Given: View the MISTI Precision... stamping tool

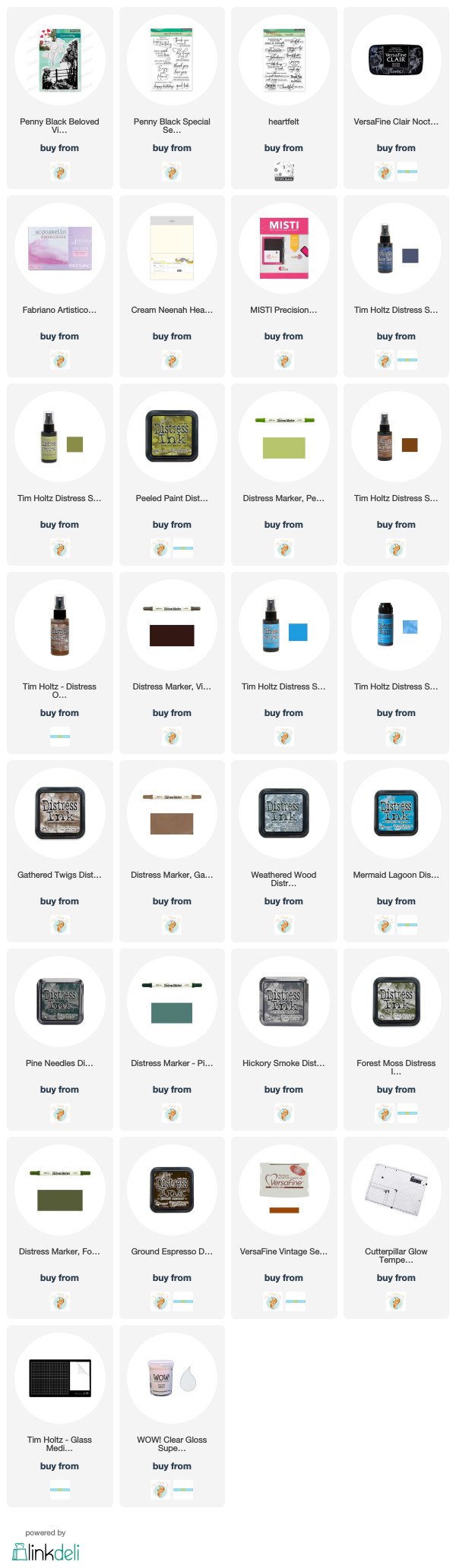Looking at the screenshot, I should (283, 249).
